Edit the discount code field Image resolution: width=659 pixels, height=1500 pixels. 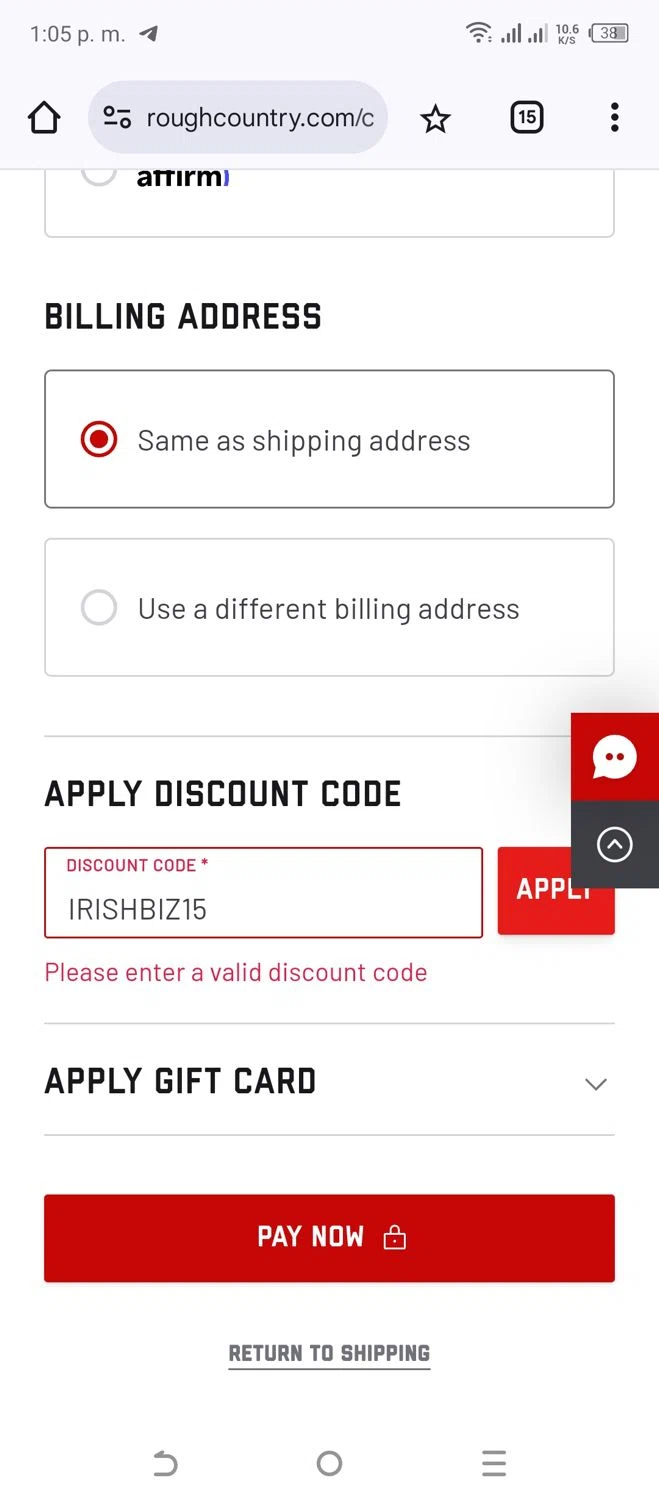pyautogui.click(x=263, y=907)
